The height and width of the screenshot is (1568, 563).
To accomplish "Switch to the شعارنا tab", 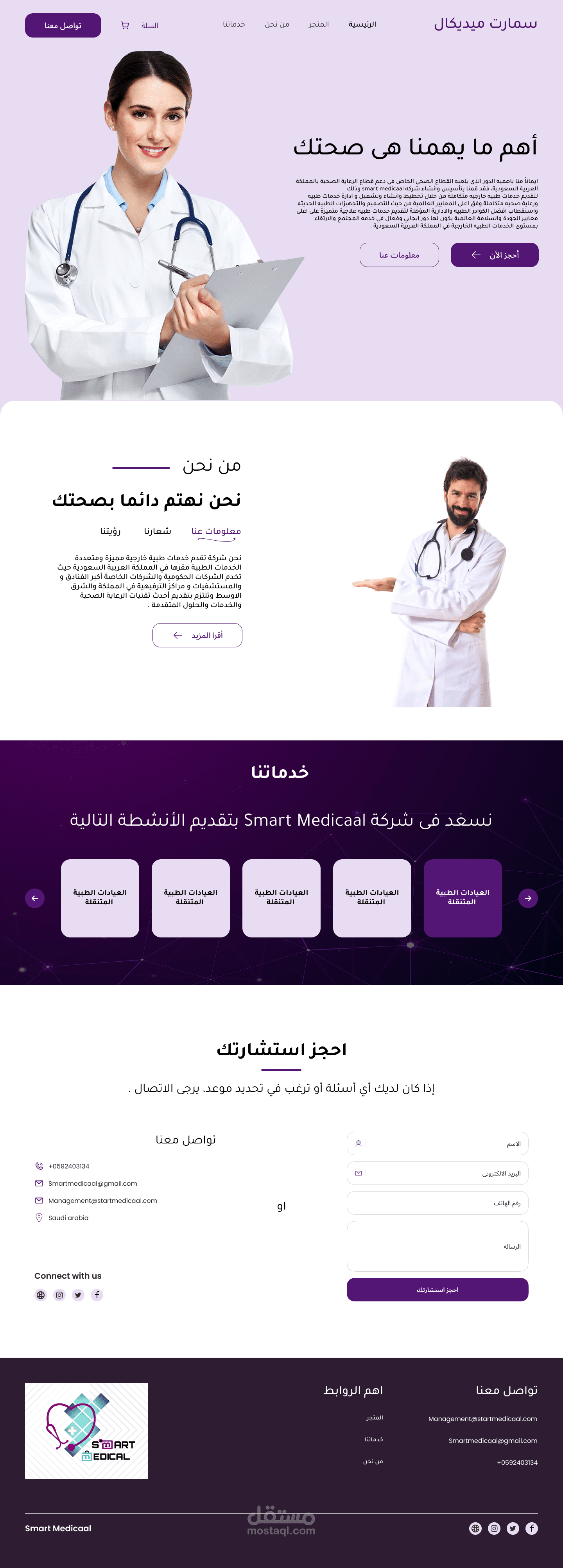I will tap(157, 531).
